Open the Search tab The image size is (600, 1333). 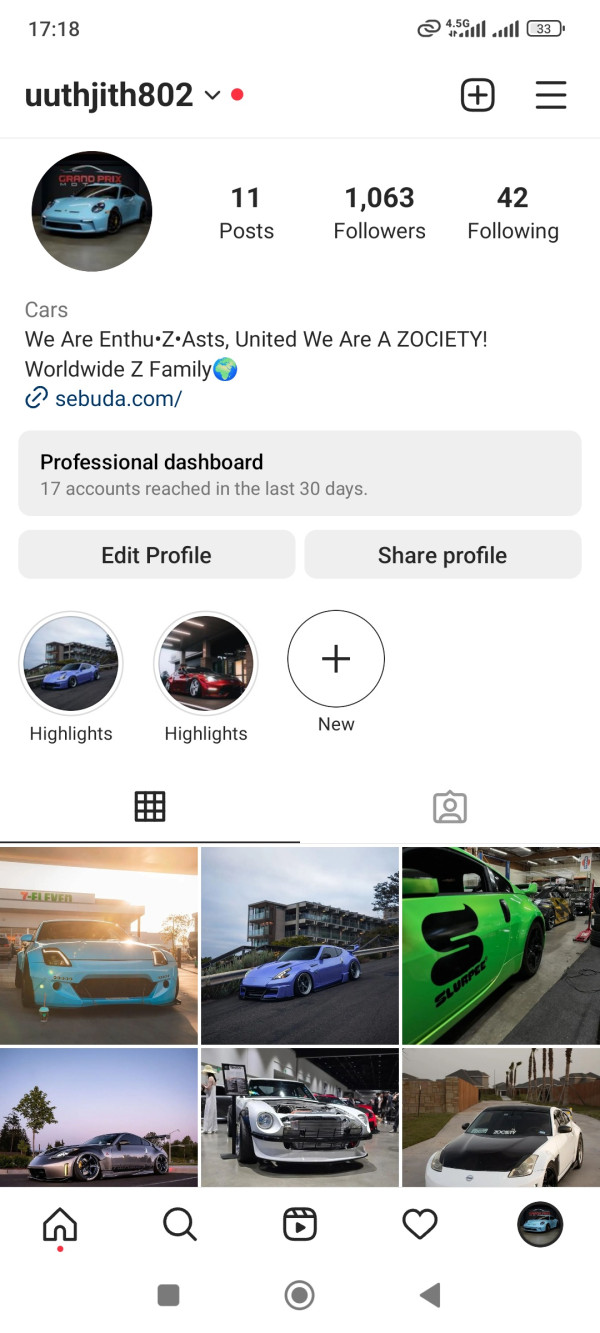tap(180, 1223)
